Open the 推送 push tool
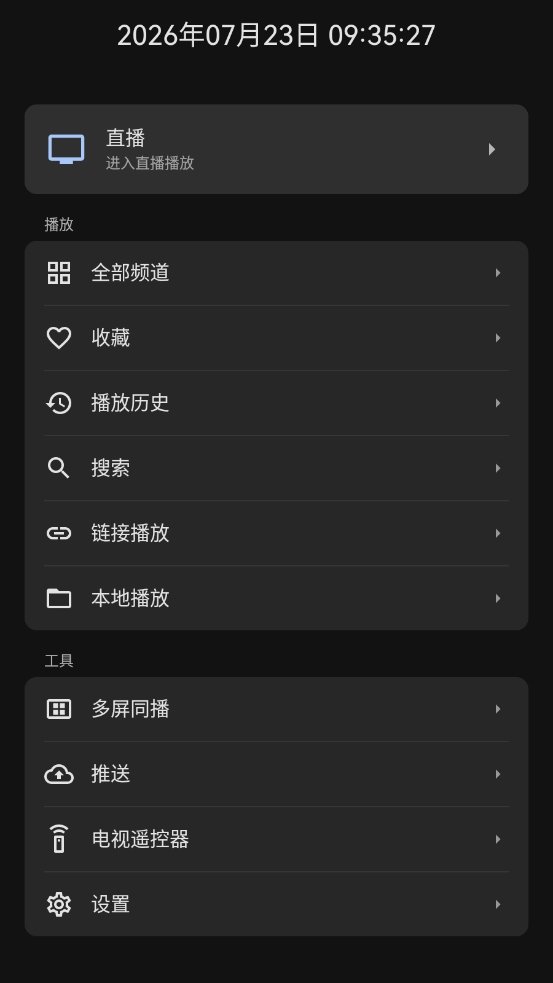This screenshot has width=553, height=983. coord(276,775)
